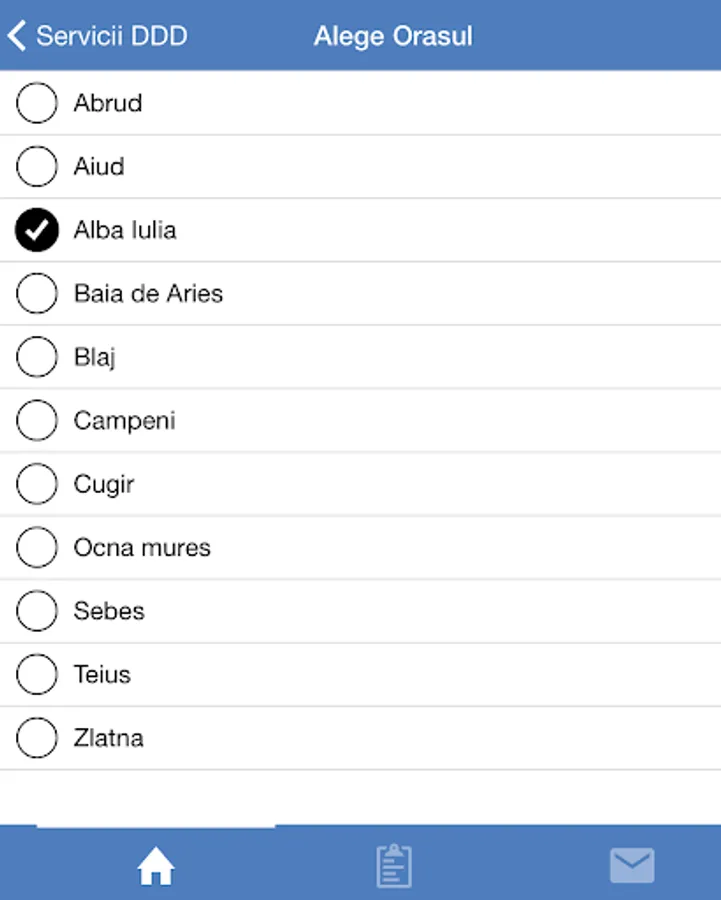Tap the back chevron arrow icon
Image resolution: width=721 pixels, height=900 pixels.
click(x=16, y=34)
